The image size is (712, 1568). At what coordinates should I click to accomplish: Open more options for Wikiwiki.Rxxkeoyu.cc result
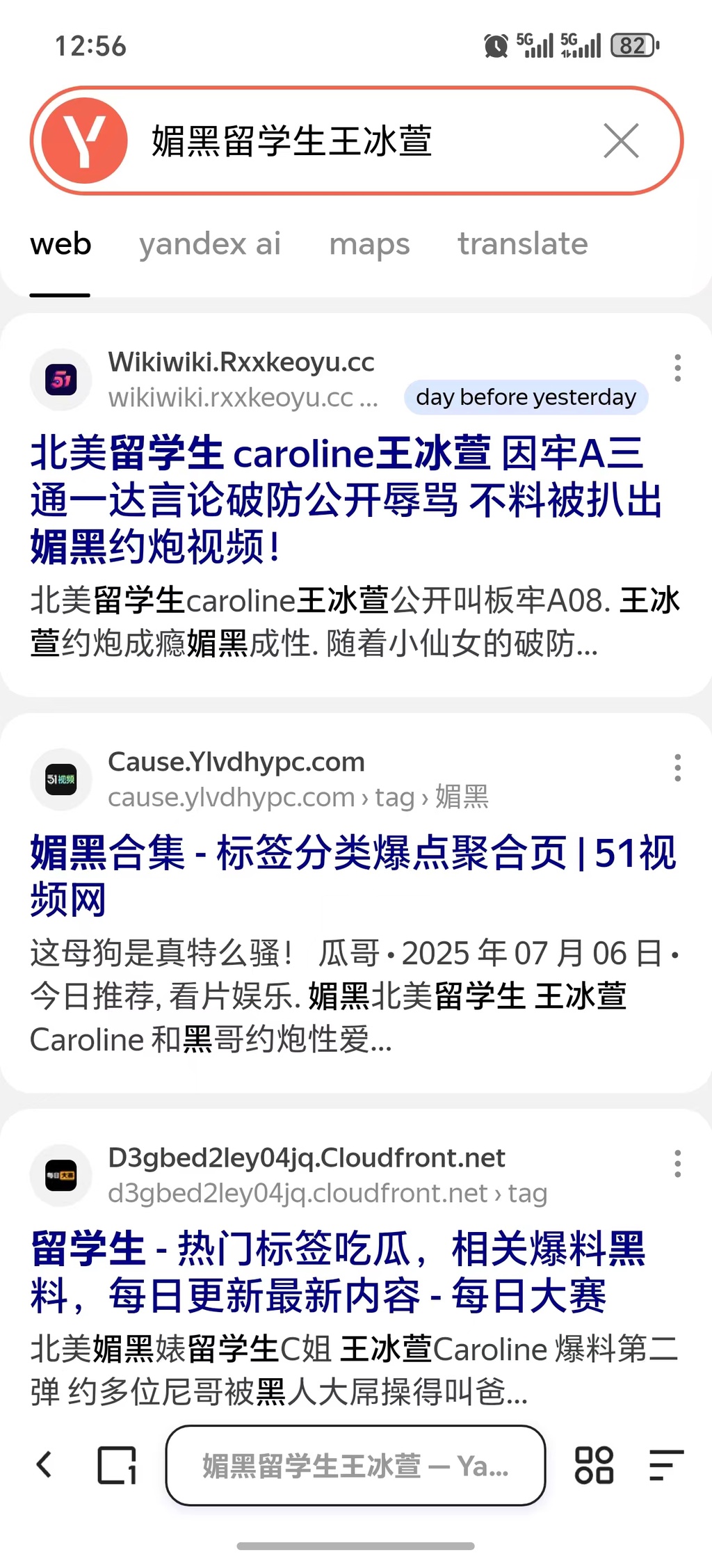677,368
